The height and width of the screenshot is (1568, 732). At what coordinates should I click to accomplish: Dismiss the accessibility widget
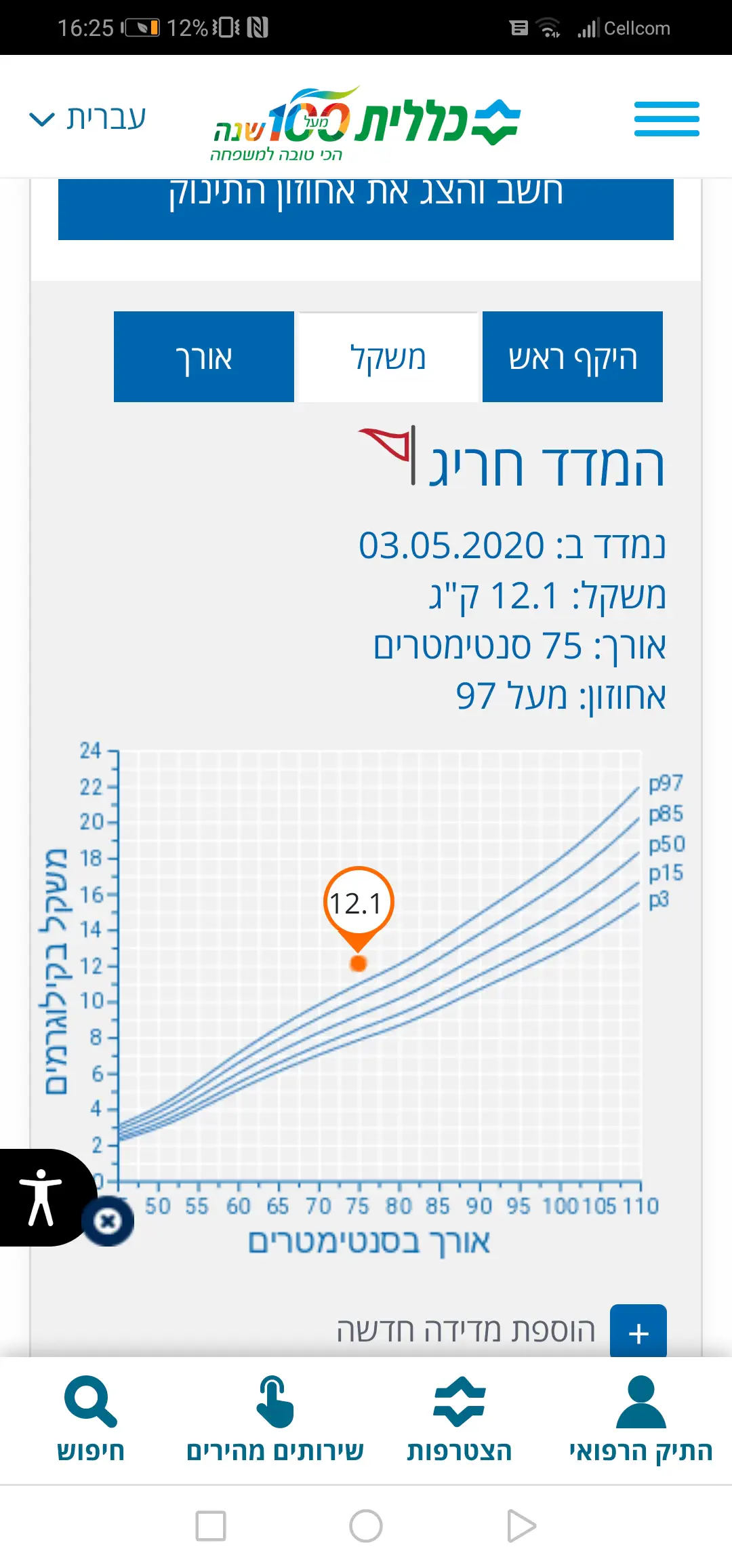108,1221
